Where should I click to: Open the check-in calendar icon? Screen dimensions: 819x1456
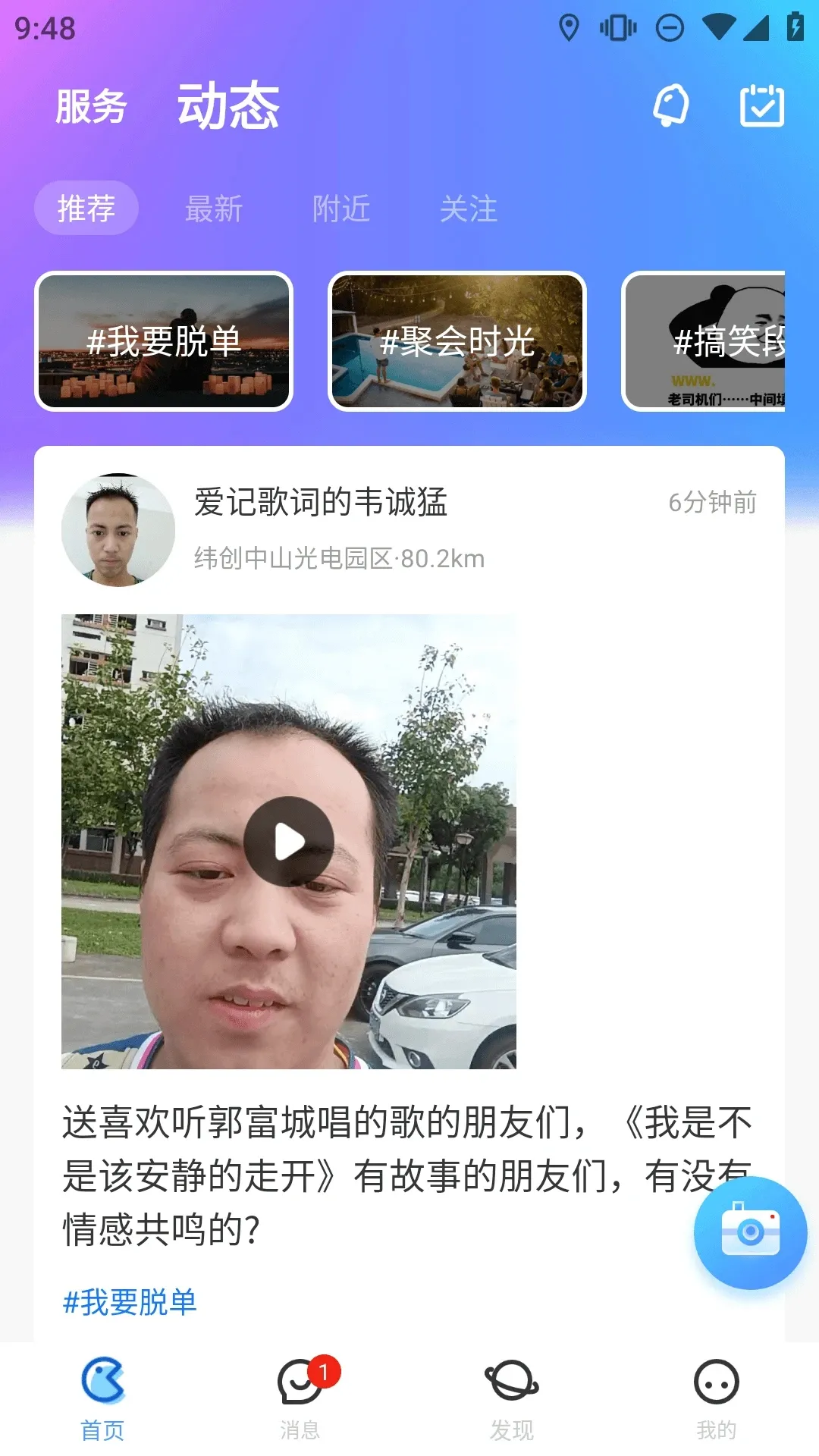pos(761,106)
